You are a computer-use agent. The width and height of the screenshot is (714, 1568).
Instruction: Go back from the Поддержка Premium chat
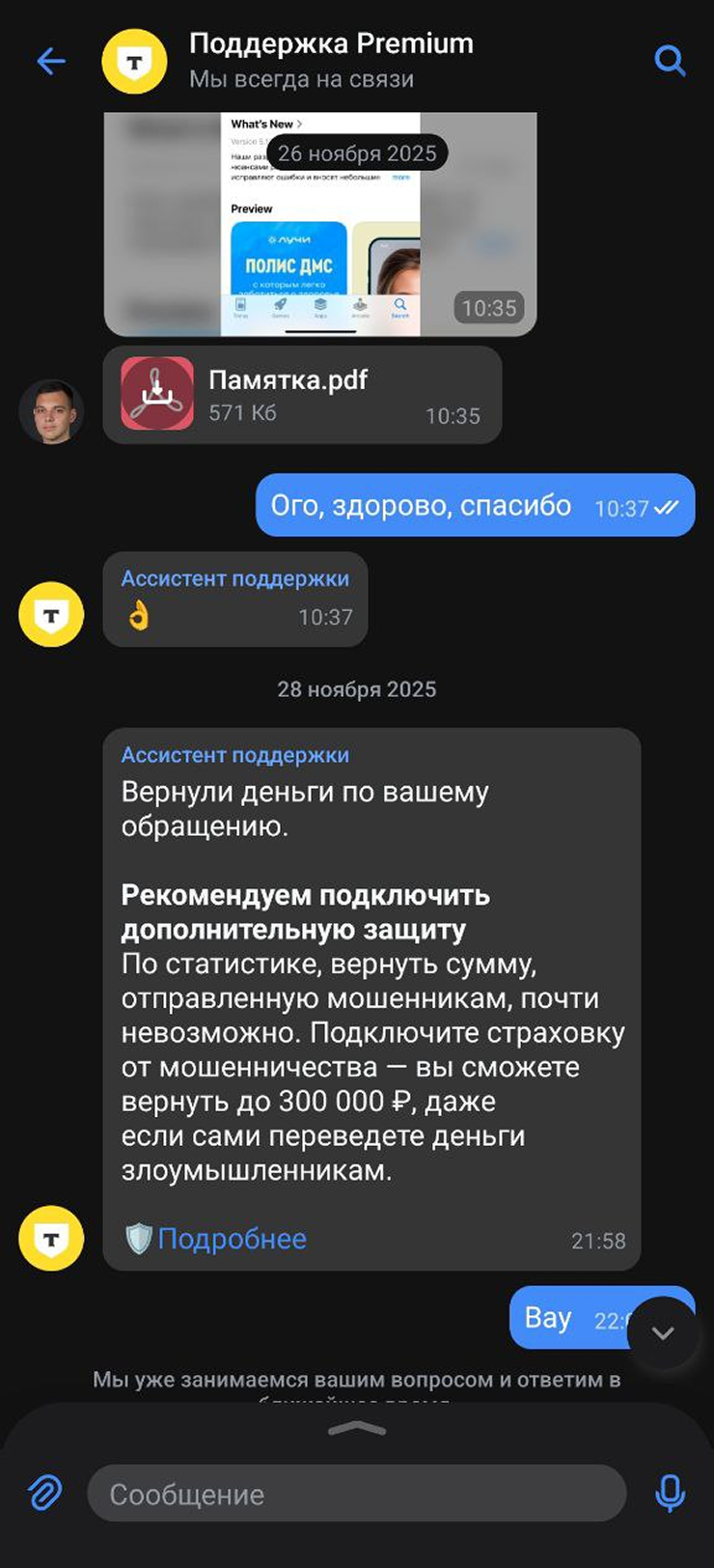pos(50,62)
